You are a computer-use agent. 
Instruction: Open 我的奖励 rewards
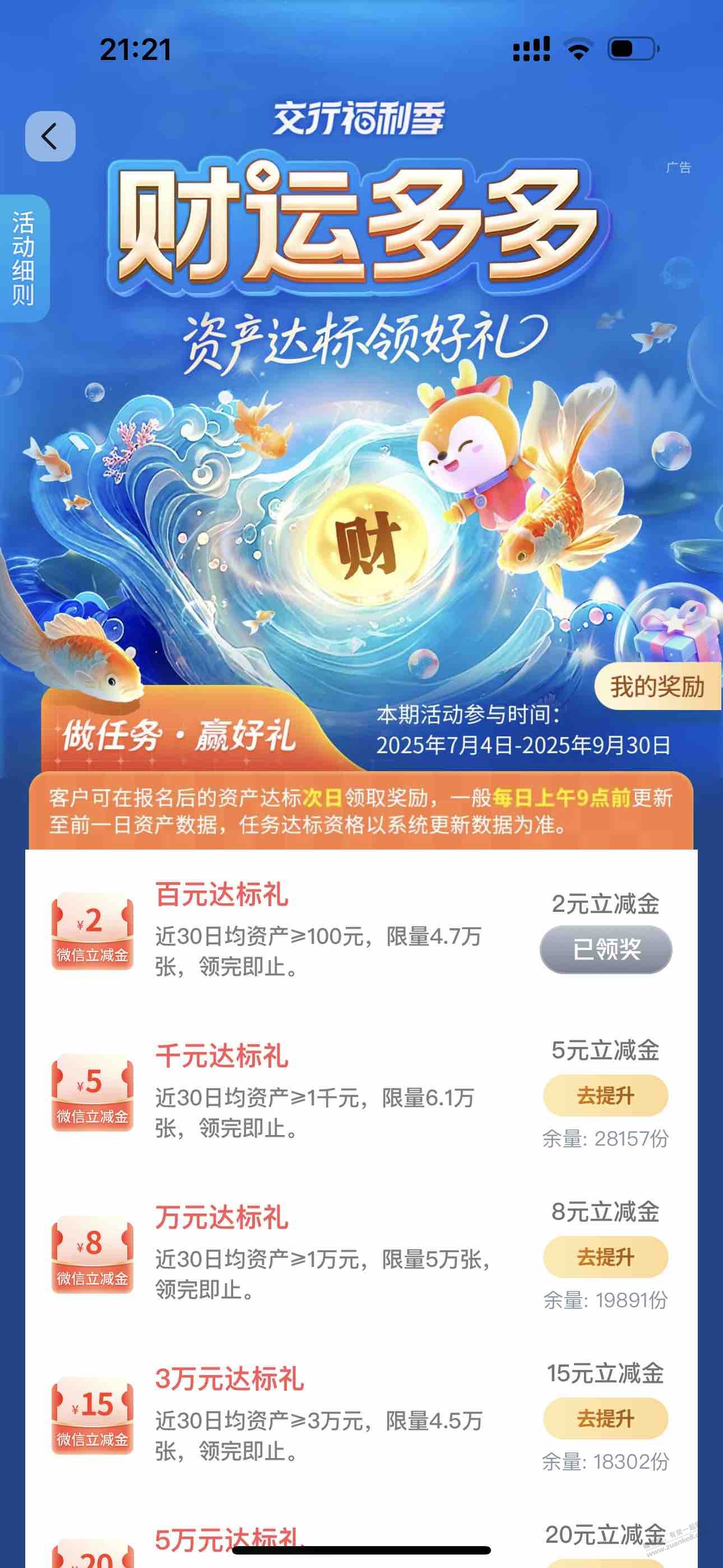(657, 686)
